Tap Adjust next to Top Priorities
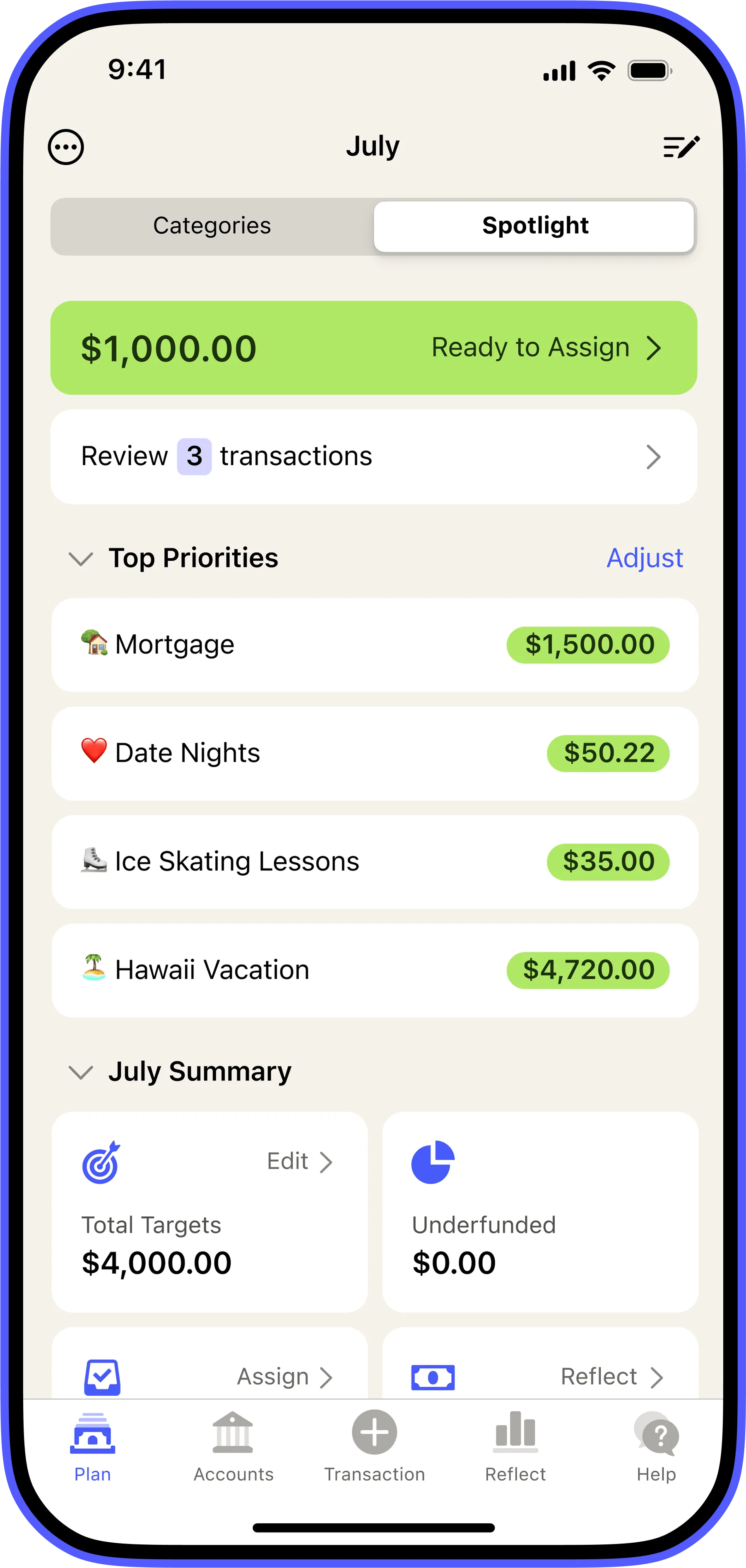 pyautogui.click(x=645, y=558)
